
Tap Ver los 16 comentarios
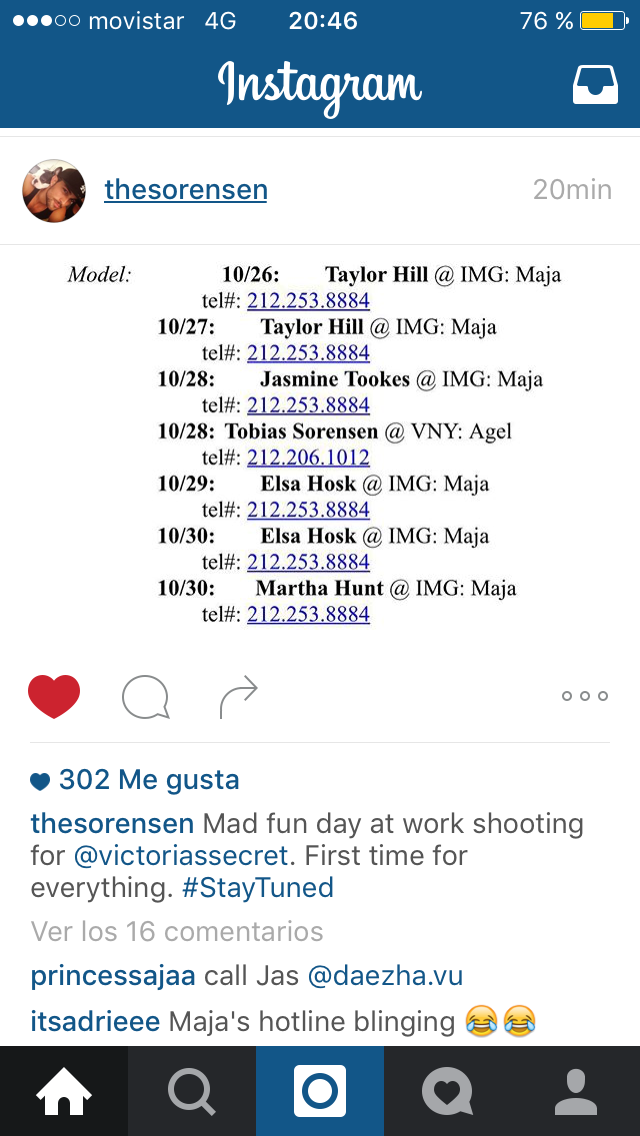coord(177,931)
